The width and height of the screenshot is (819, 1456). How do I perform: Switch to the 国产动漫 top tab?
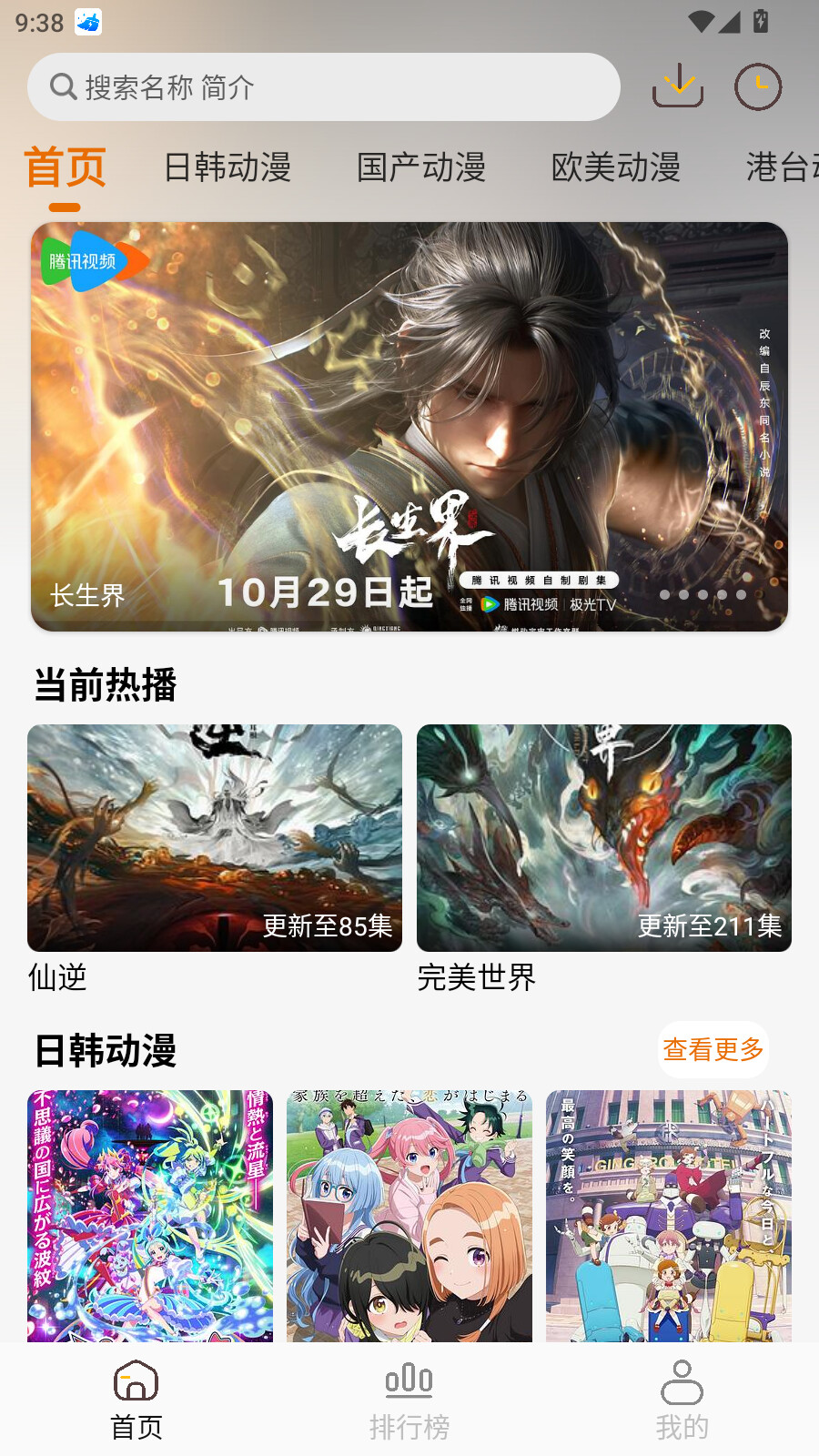(421, 167)
